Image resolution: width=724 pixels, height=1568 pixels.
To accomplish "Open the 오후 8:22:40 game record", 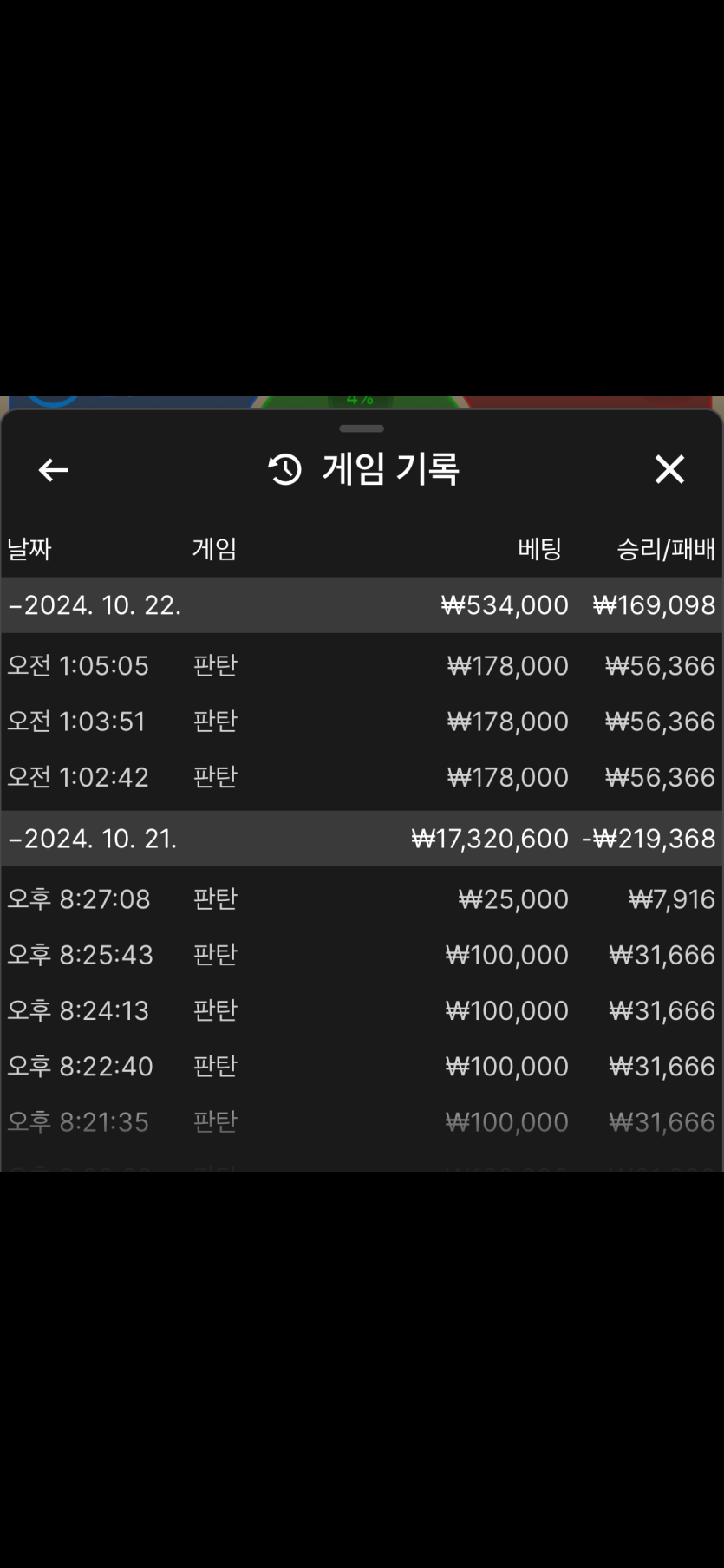I will click(361, 1066).
